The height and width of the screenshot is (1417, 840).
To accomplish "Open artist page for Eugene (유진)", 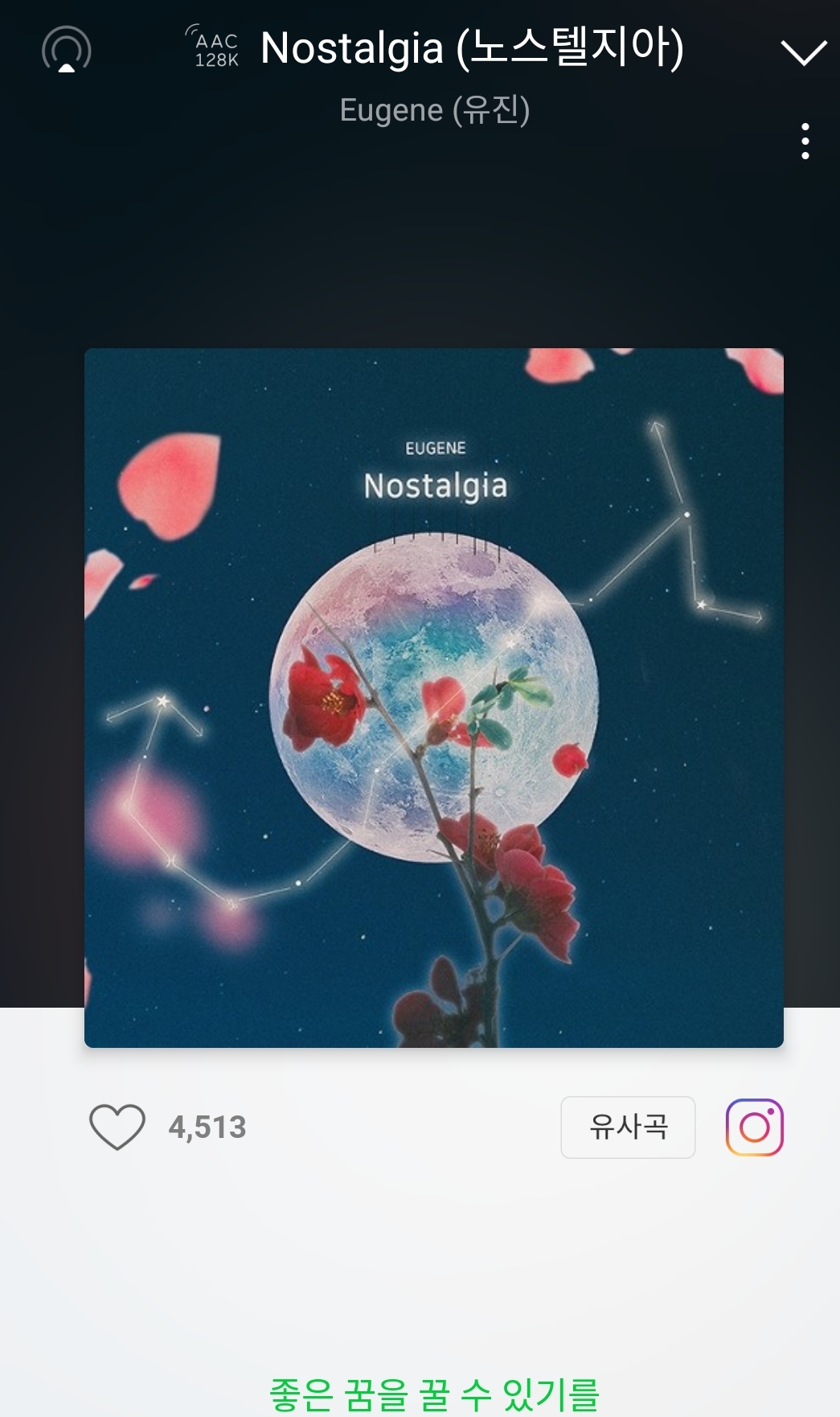I will pos(435,110).
